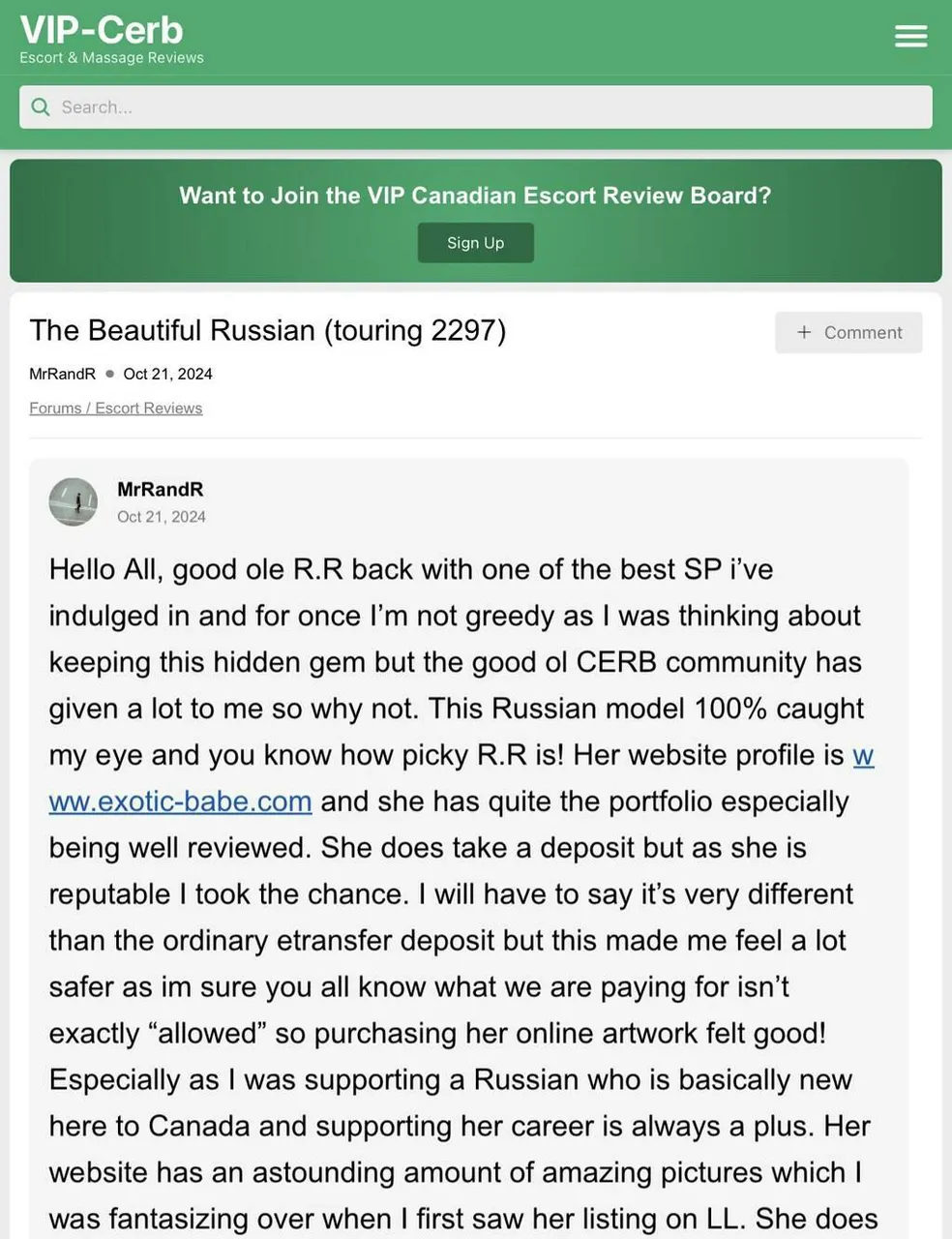The height and width of the screenshot is (1239, 952).
Task: Tap the Search field
Action: coord(475,107)
